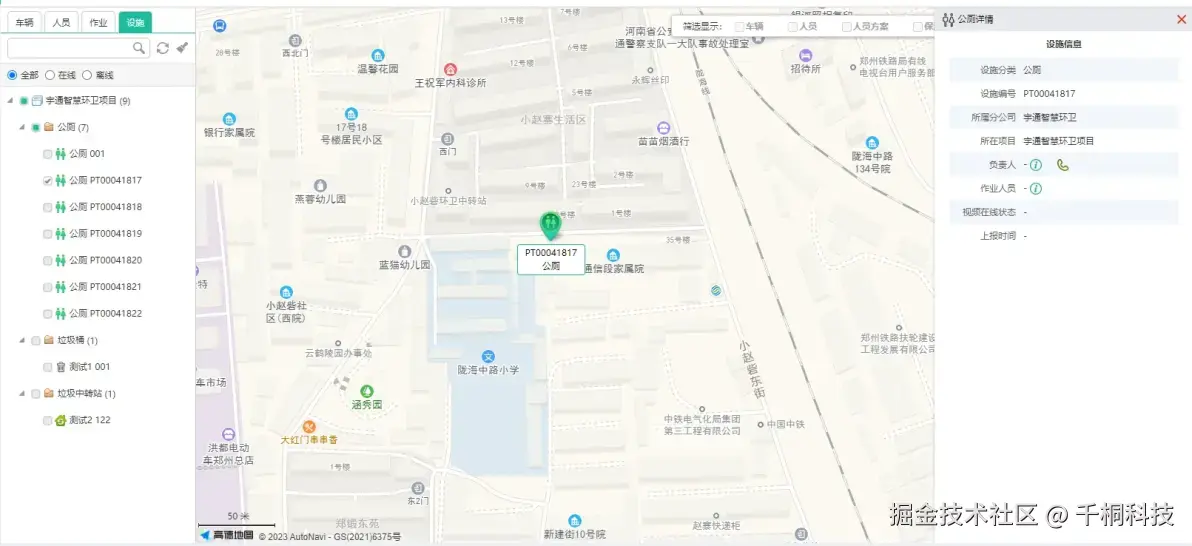Viewport: 1192px width, 546px height.
Task: Tap the search box in the left panel
Action: (70, 48)
